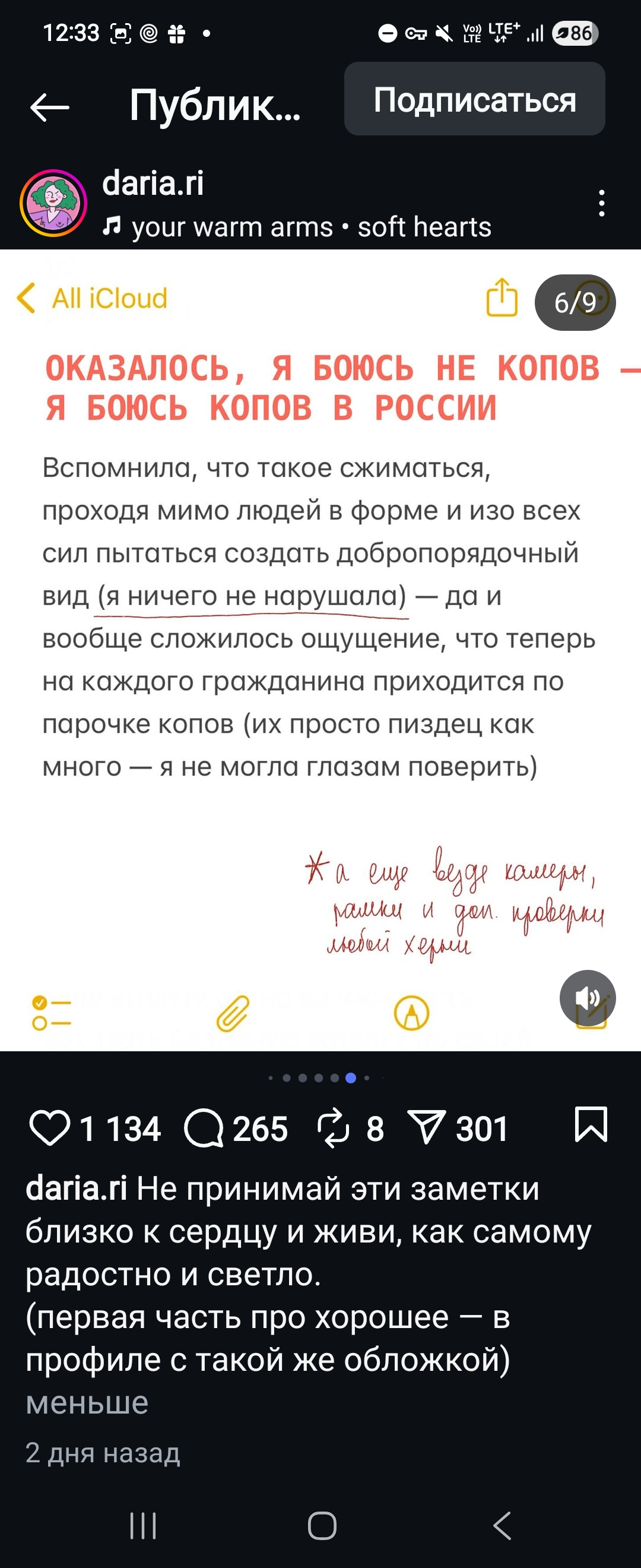Image resolution: width=641 pixels, height=1568 pixels.
Task: Open daria.ri username in the header
Action: pyautogui.click(x=153, y=183)
